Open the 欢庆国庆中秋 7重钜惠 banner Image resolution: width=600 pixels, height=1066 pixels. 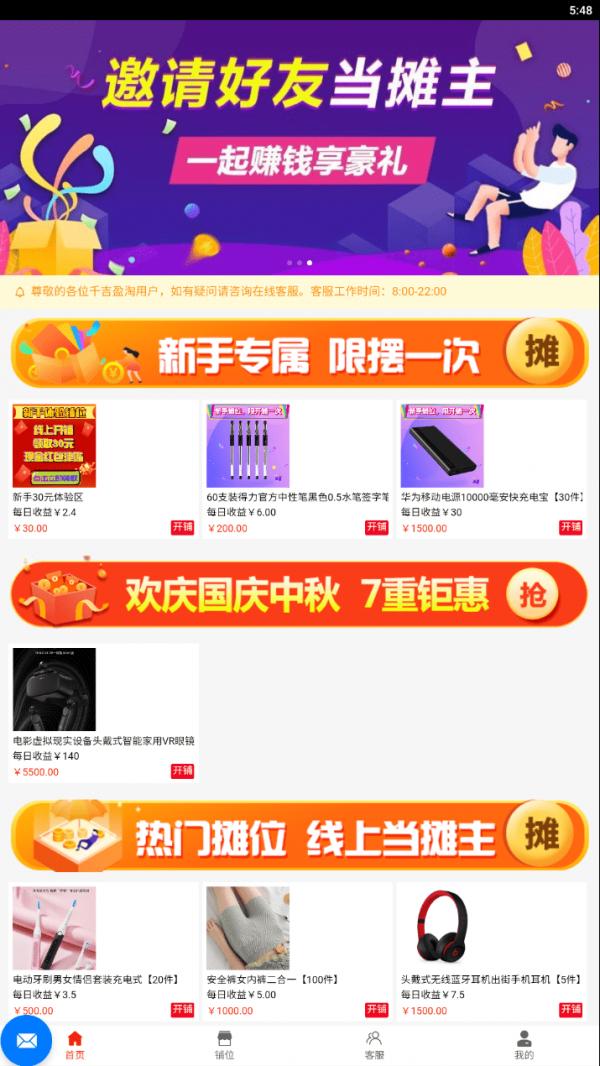pos(300,595)
